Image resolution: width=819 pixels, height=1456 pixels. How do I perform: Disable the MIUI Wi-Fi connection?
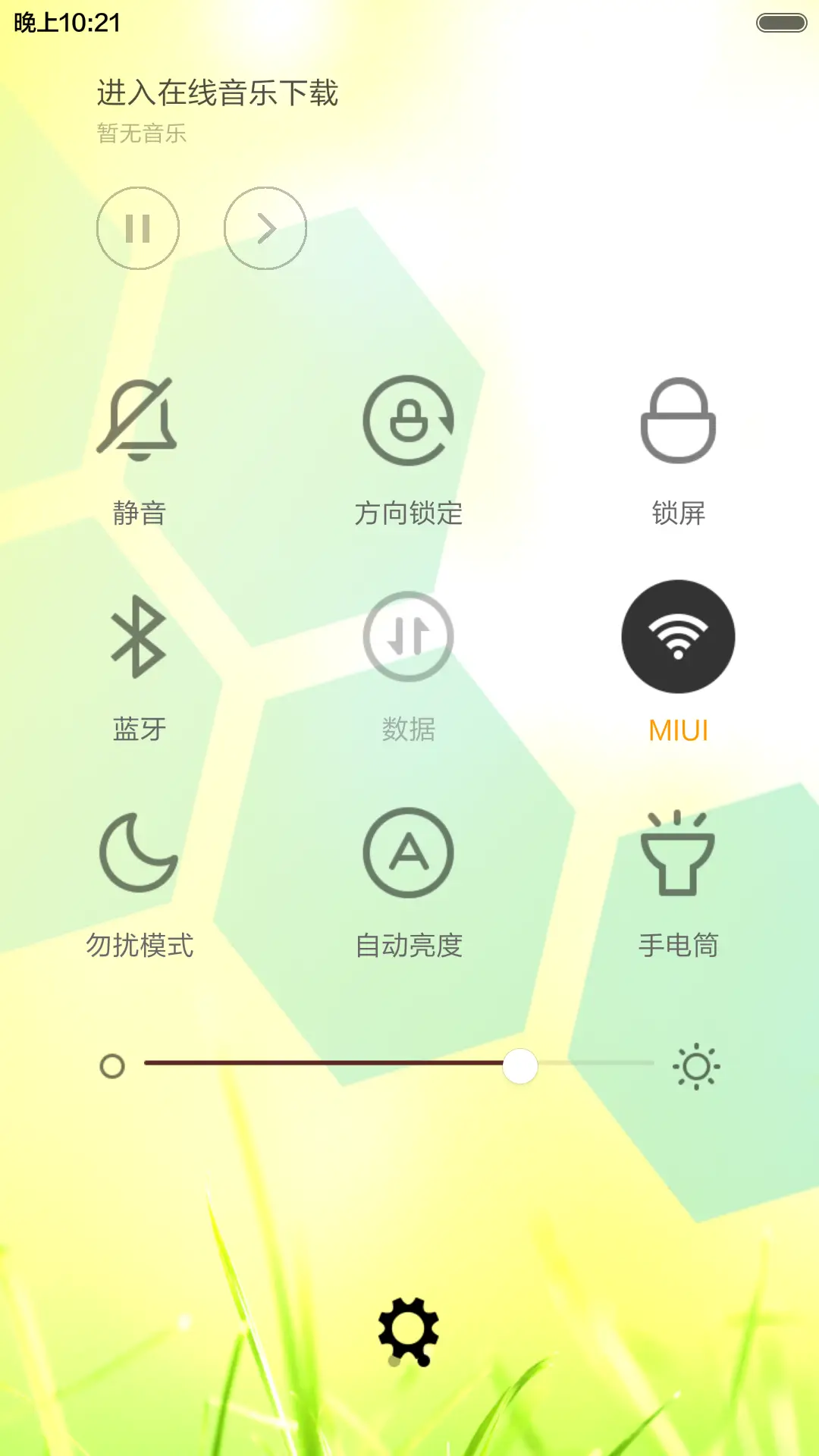click(x=679, y=637)
